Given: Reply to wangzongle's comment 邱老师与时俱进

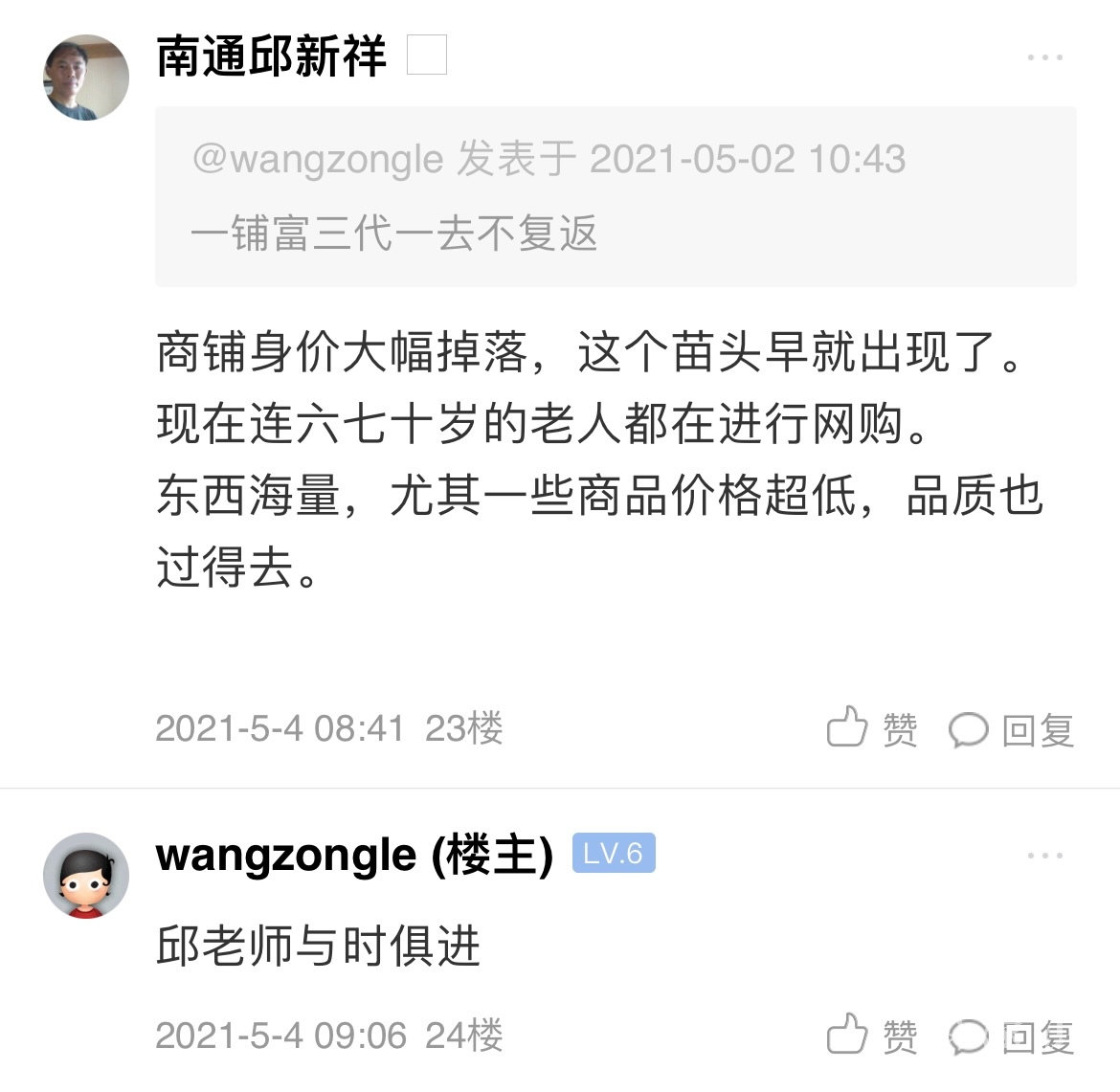Looking at the screenshot, I should 1012,1036.
